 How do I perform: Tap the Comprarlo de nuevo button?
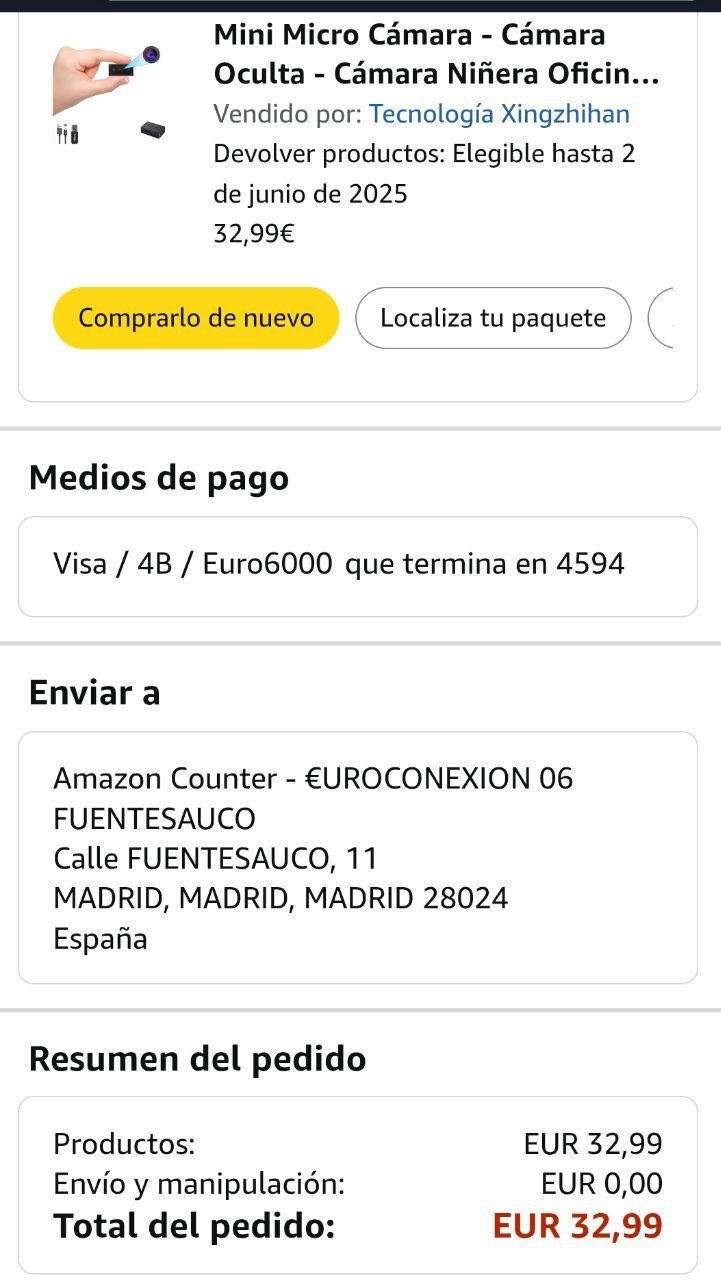(196, 318)
